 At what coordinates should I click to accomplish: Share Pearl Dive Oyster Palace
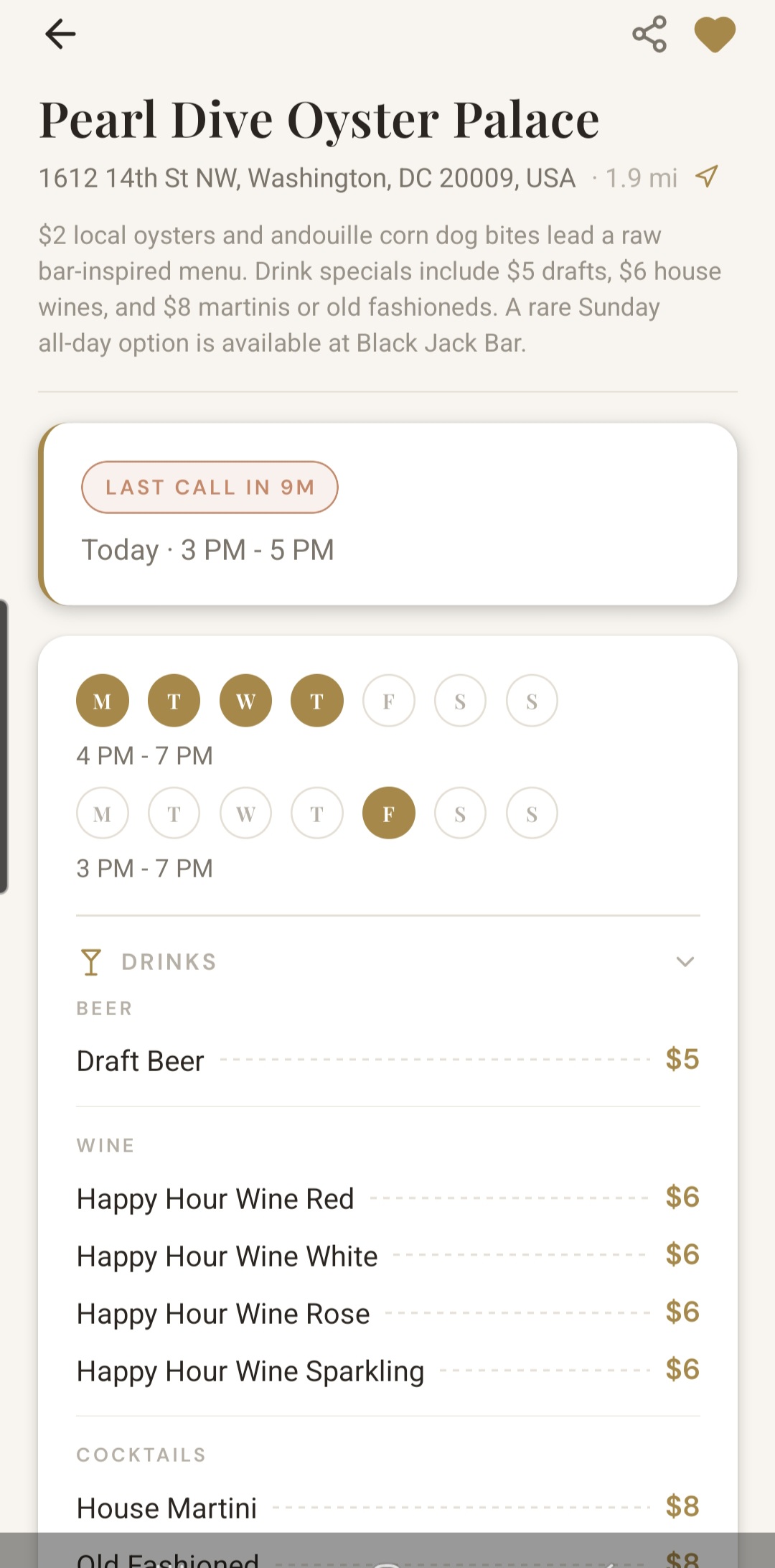[650, 33]
